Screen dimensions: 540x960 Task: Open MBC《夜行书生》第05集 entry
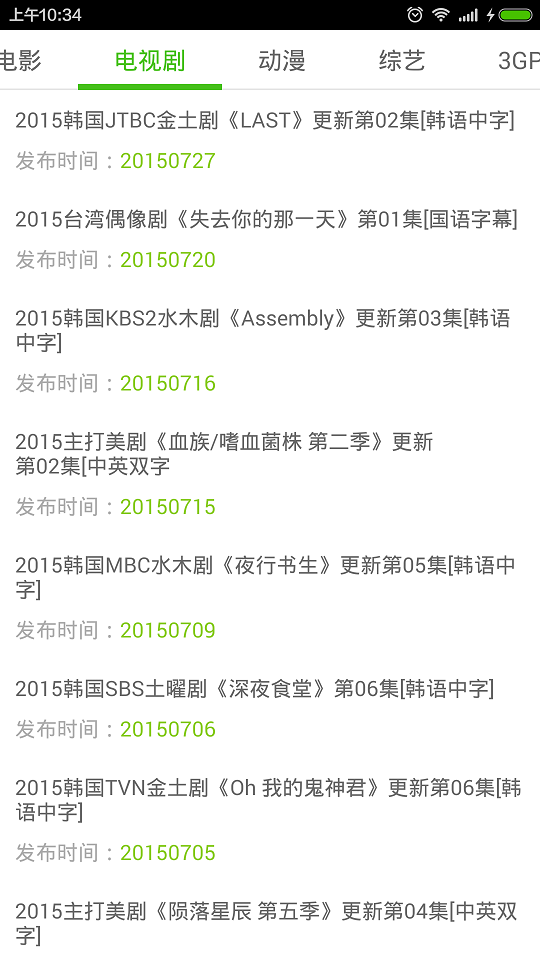coord(270,598)
